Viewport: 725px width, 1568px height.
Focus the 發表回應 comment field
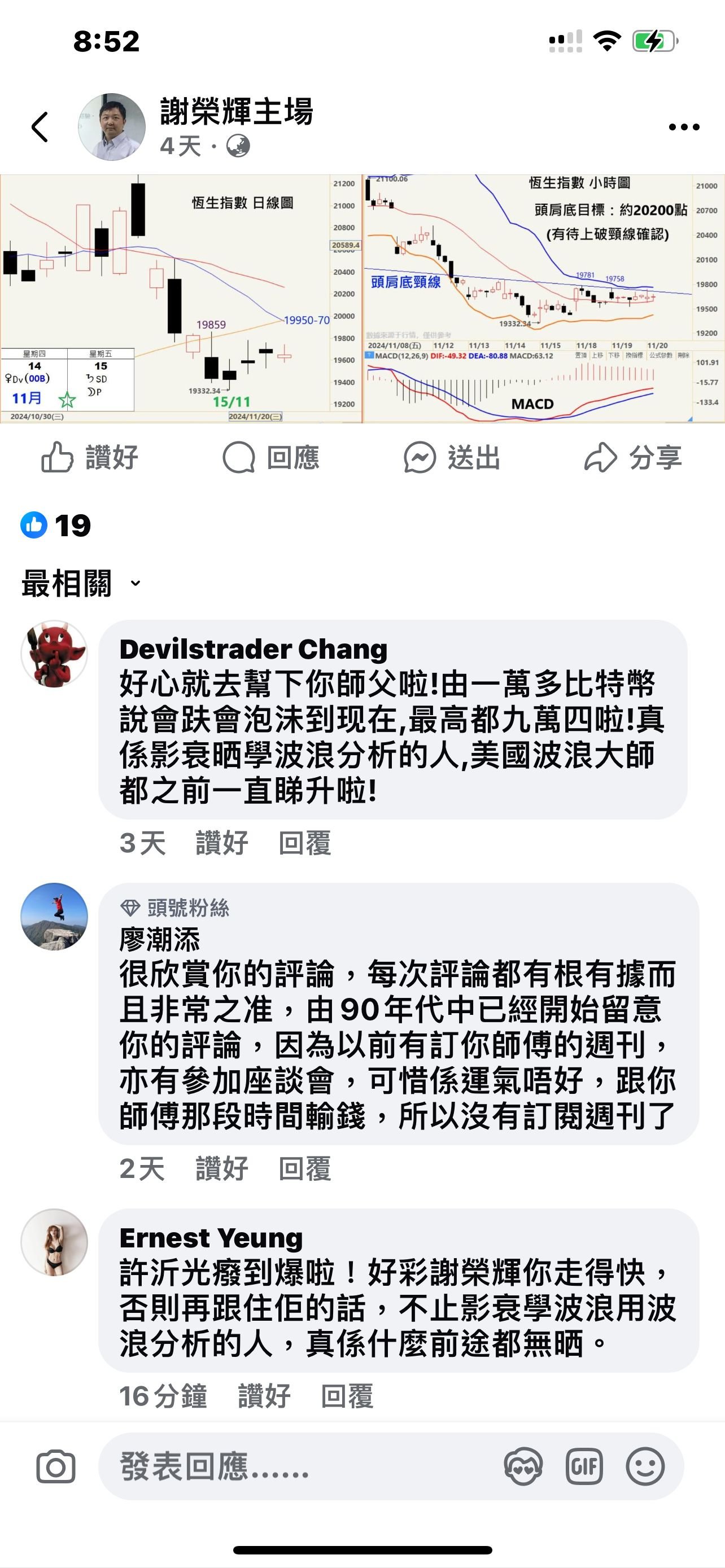(x=292, y=1468)
